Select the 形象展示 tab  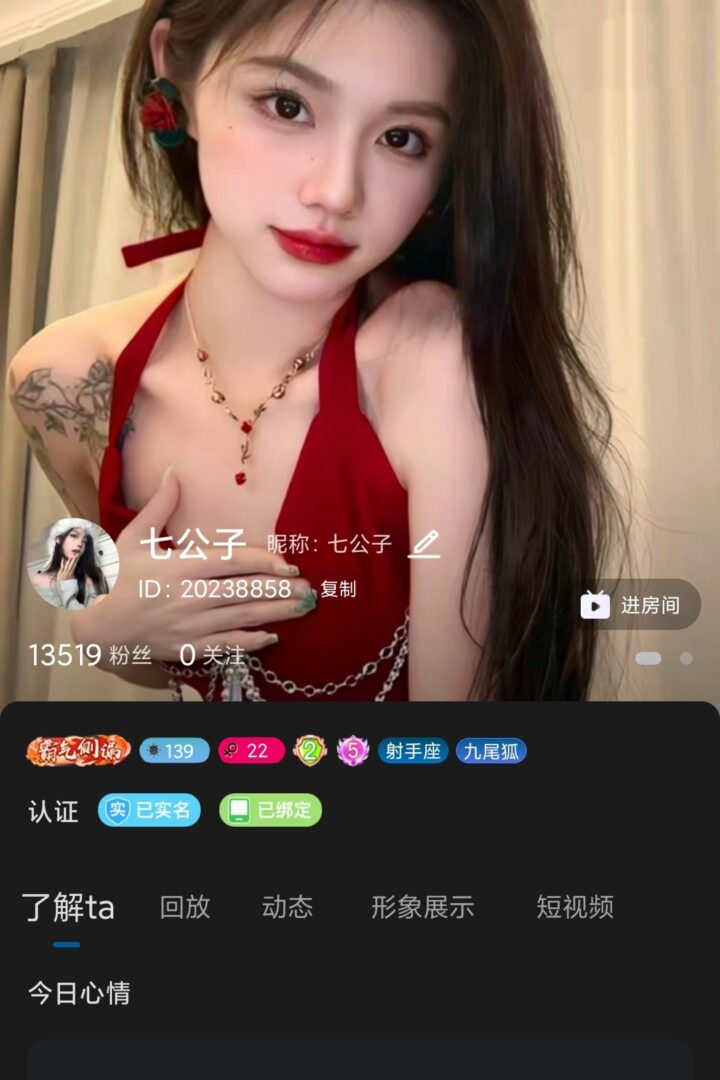click(422, 907)
